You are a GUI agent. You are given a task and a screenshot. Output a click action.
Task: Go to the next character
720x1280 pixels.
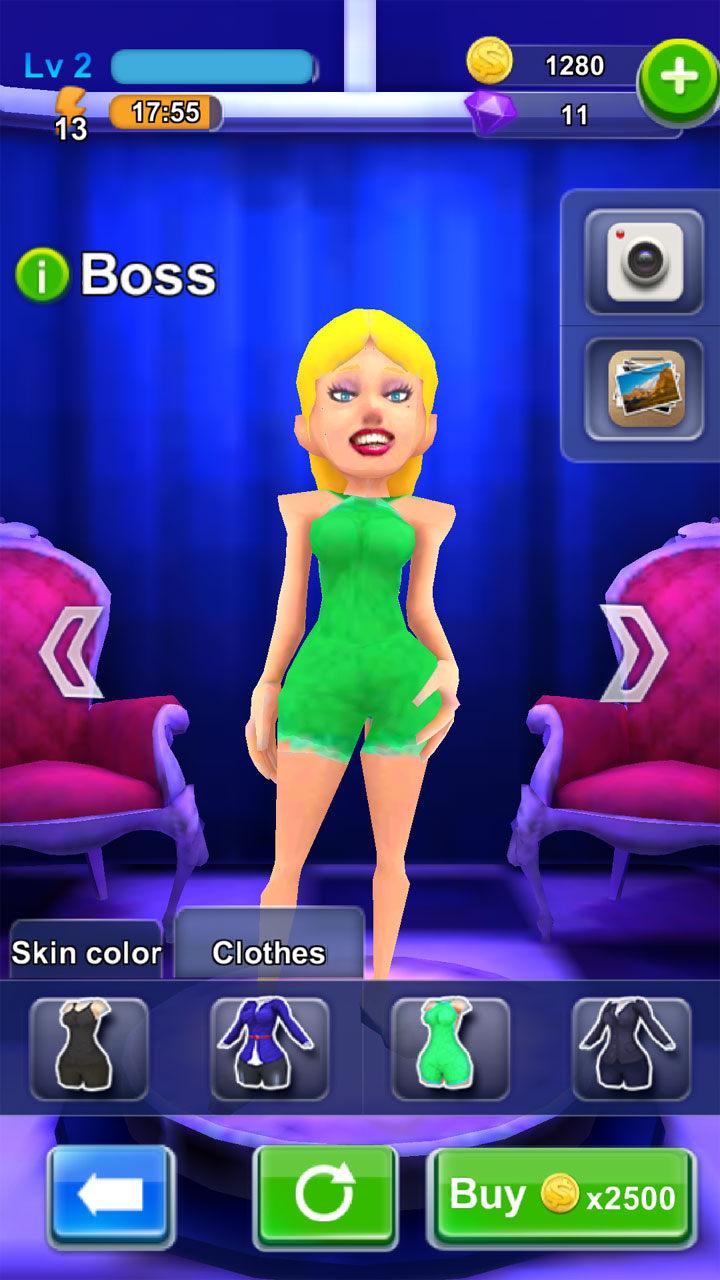click(634, 652)
